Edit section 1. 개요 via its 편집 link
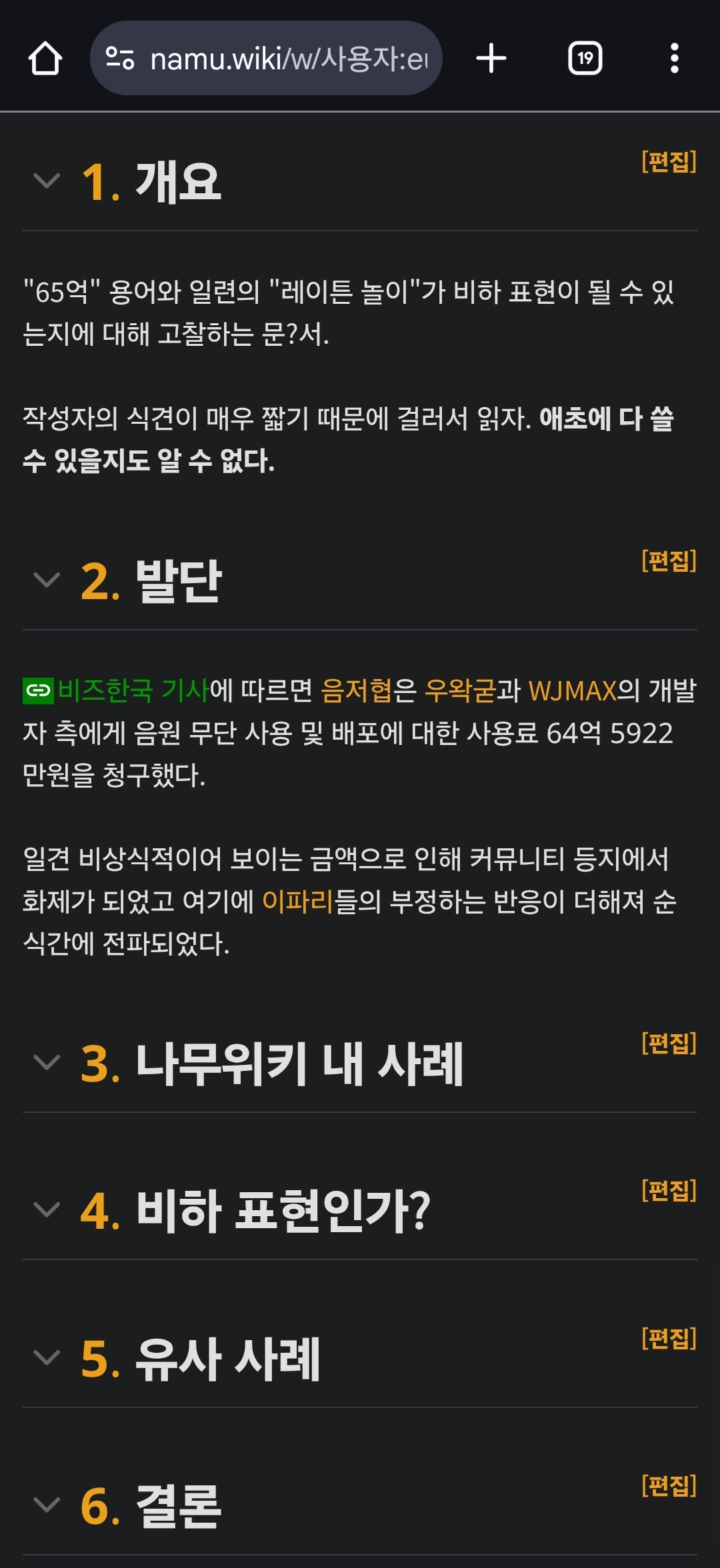Viewport: 720px width, 1568px height. click(x=669, y=161)
